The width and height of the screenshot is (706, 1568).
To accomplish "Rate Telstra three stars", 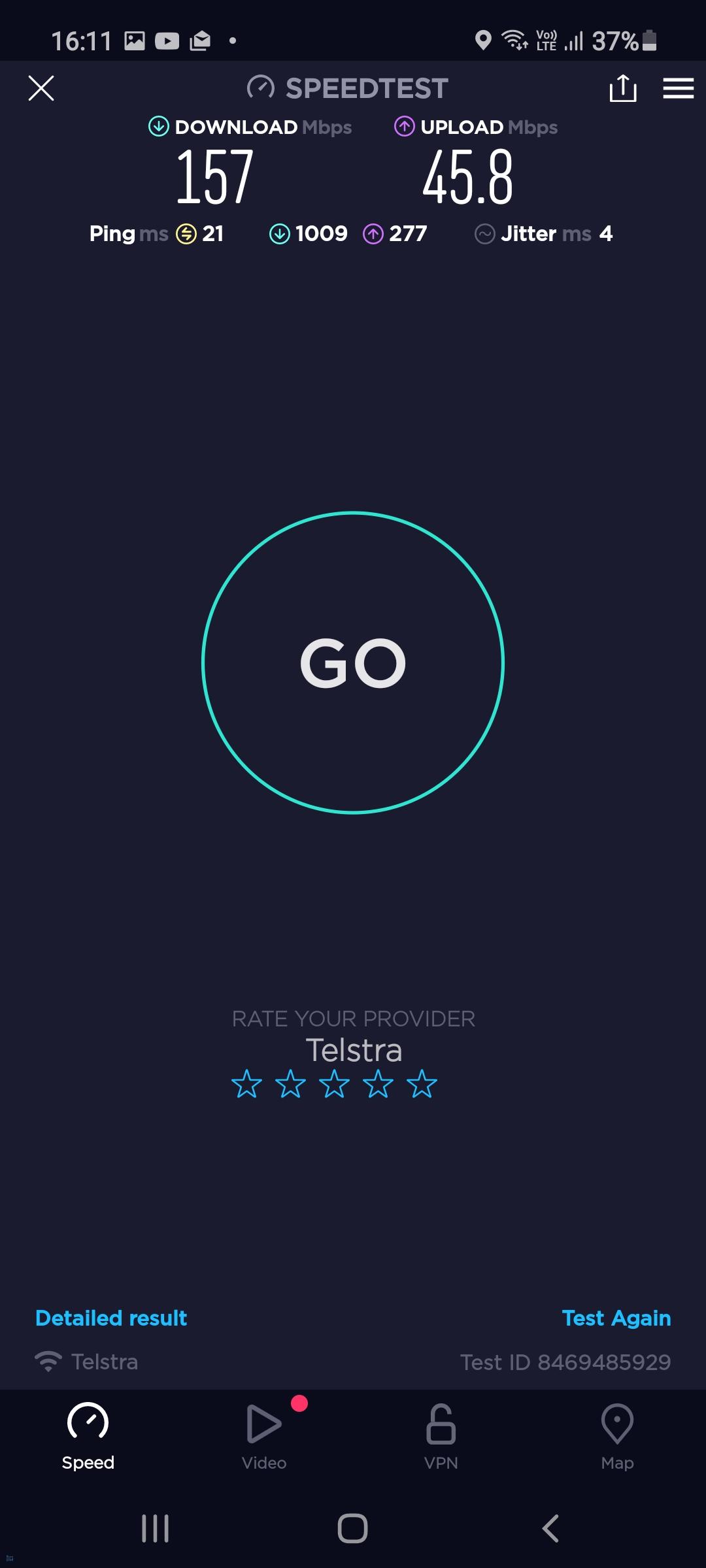I will (x=334, y=1084).
